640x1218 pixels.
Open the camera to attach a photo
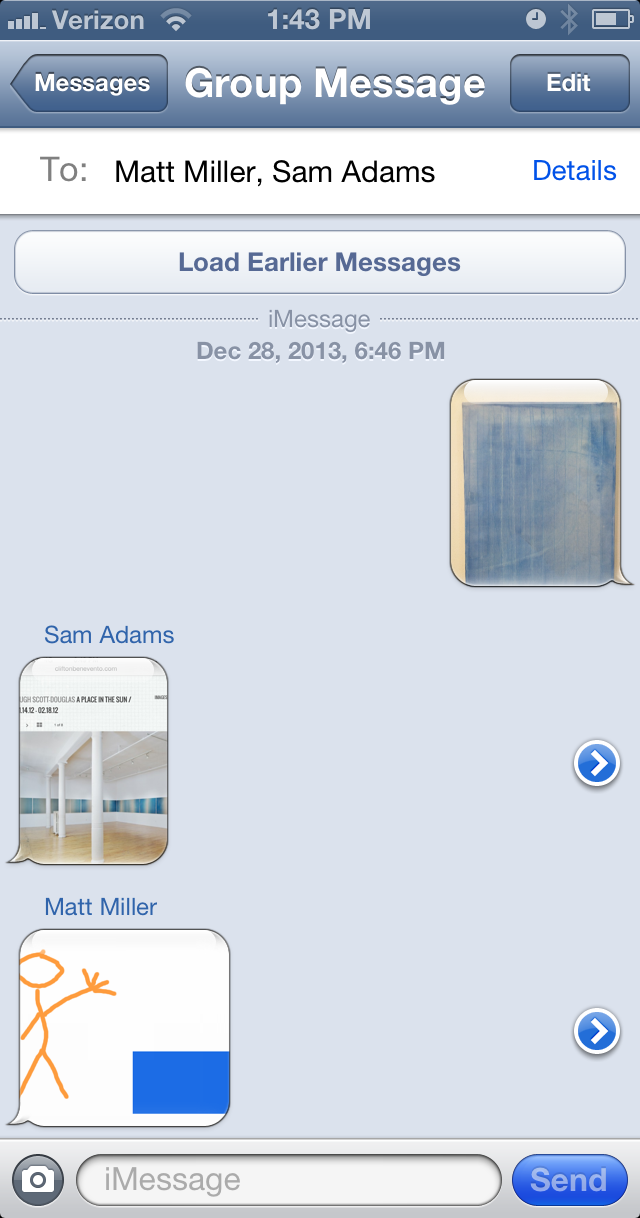(x=37, y=1180)
